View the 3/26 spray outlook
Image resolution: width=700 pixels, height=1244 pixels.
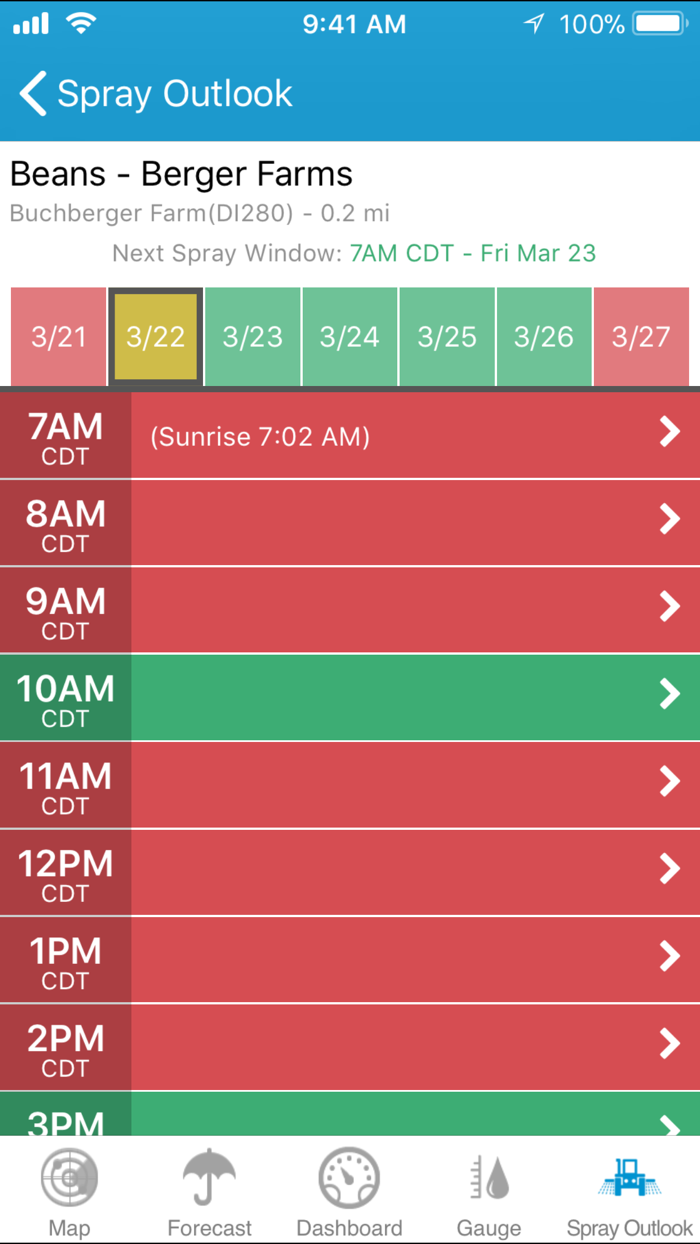(x=543, y=337)
